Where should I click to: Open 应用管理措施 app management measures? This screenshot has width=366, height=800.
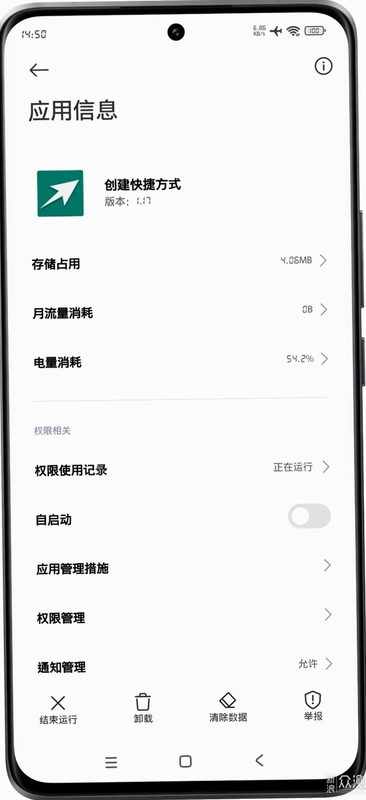click(x=181, y=567)
